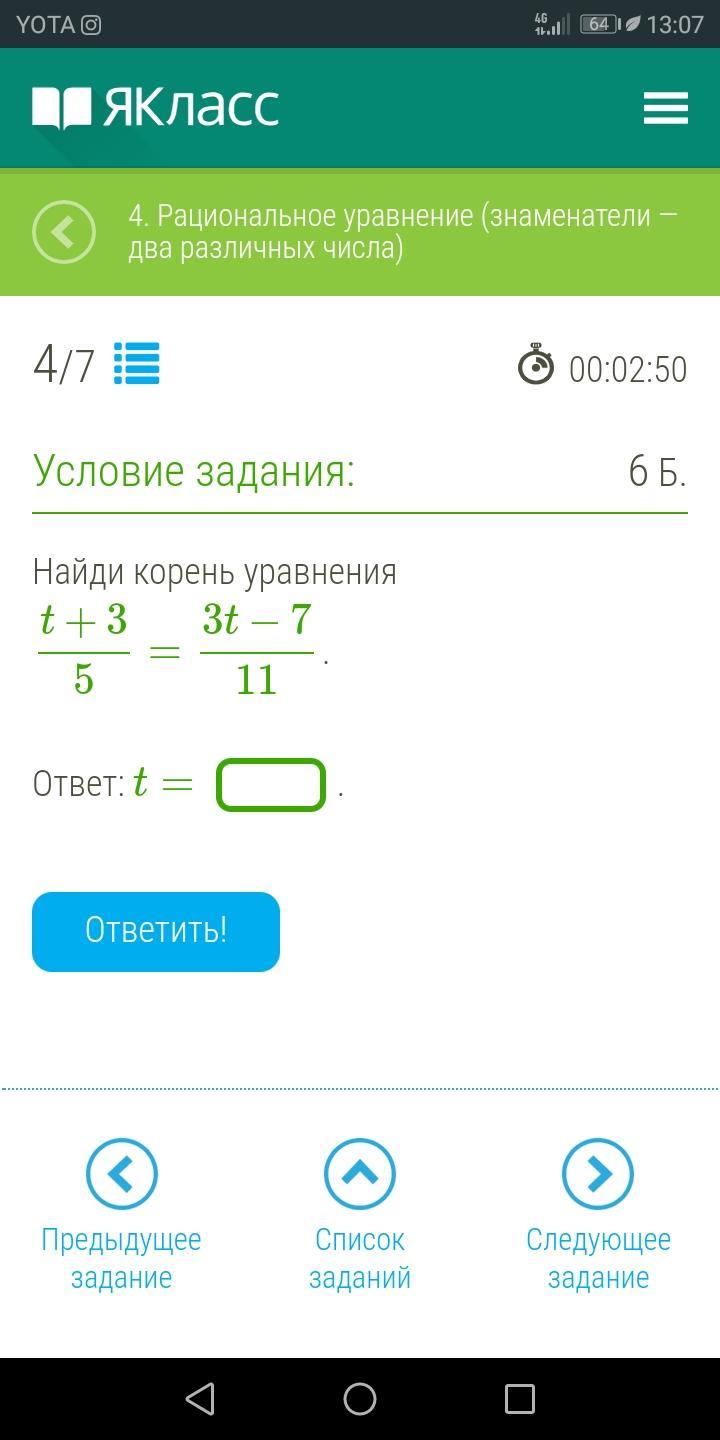Viewport: 720px width, 1440px height.
Task: Tap the system home button
Action: pos(360,1398)
